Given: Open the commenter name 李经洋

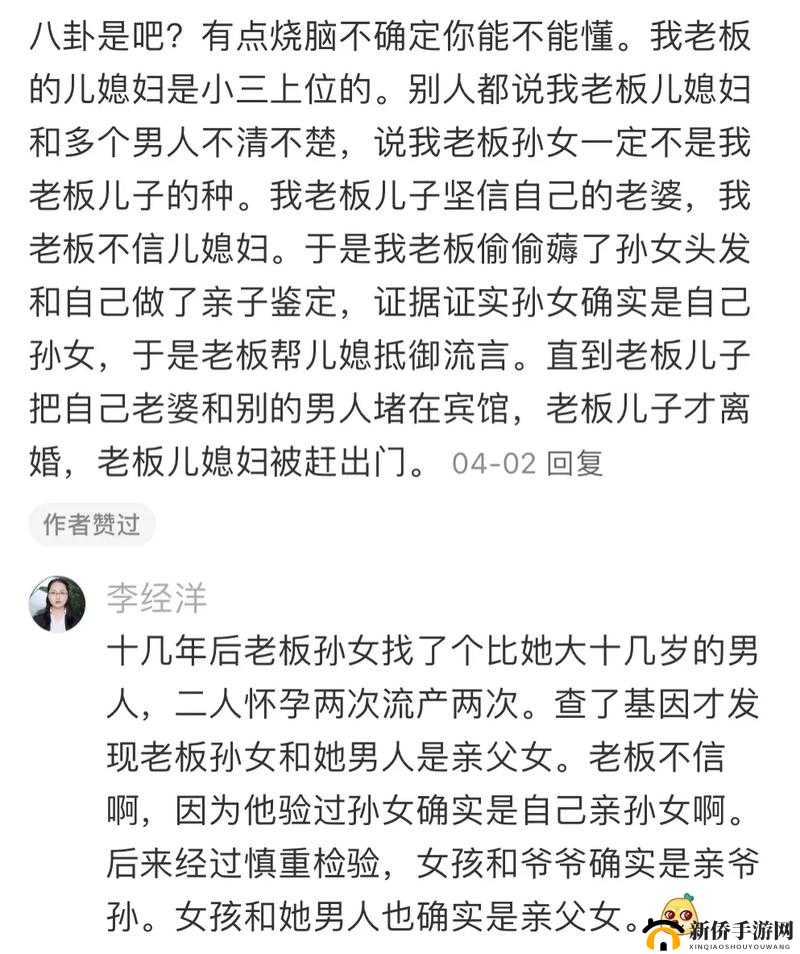Looking at the screenshot, I should point(157,594).
